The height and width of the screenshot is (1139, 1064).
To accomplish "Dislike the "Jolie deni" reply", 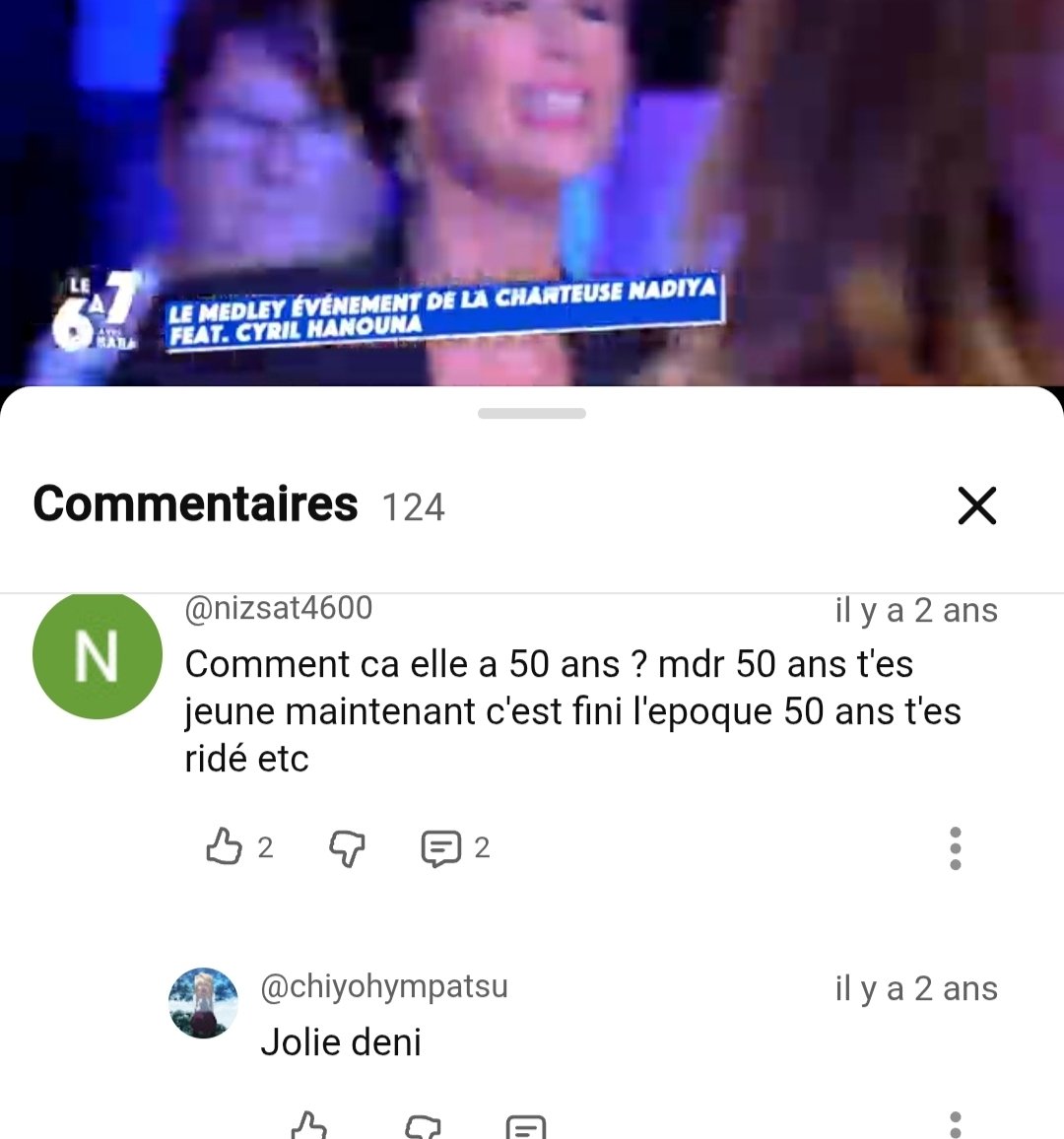I will (x=424, y=1126).
